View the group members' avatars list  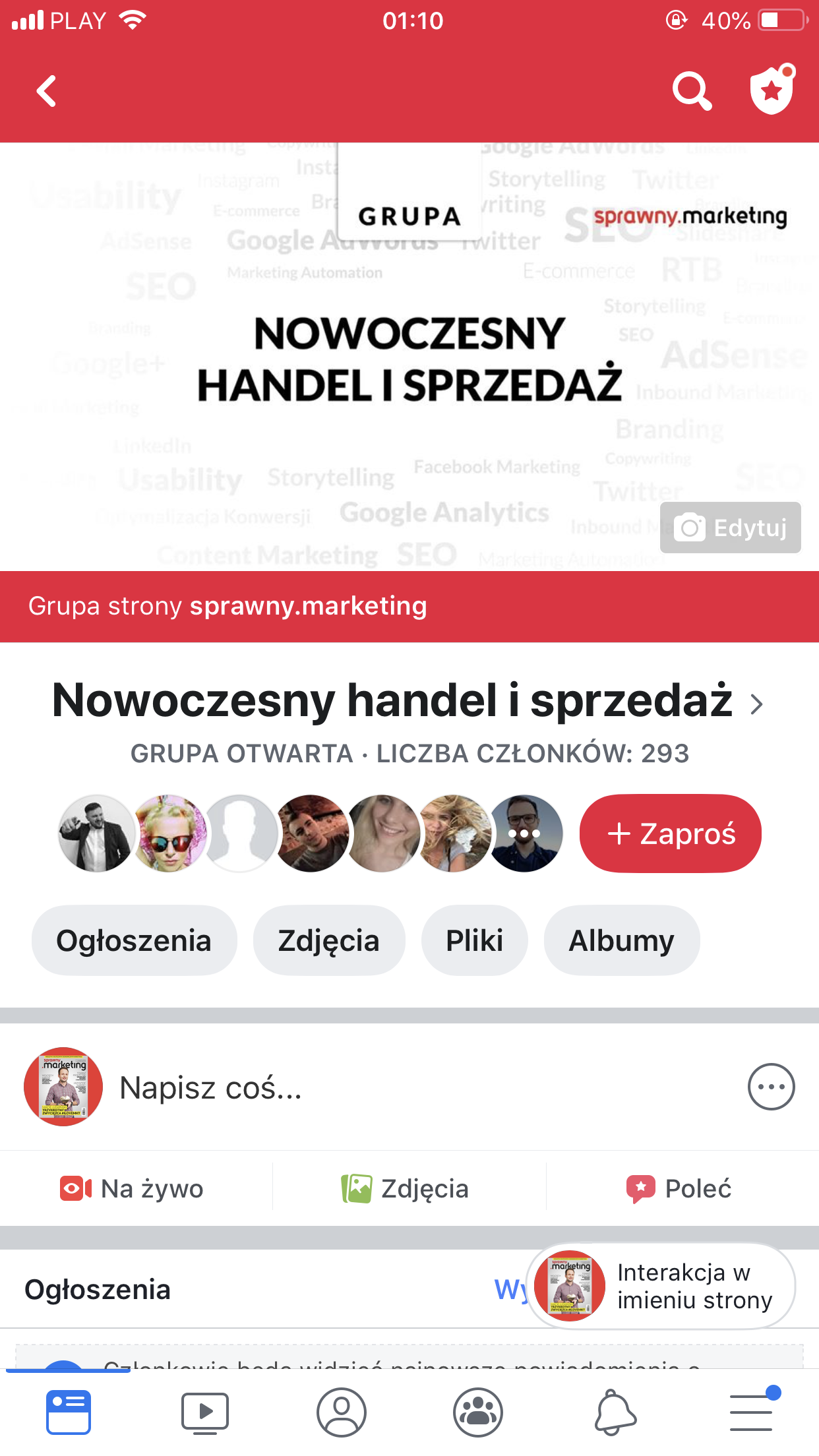click(x=310, y=834)
